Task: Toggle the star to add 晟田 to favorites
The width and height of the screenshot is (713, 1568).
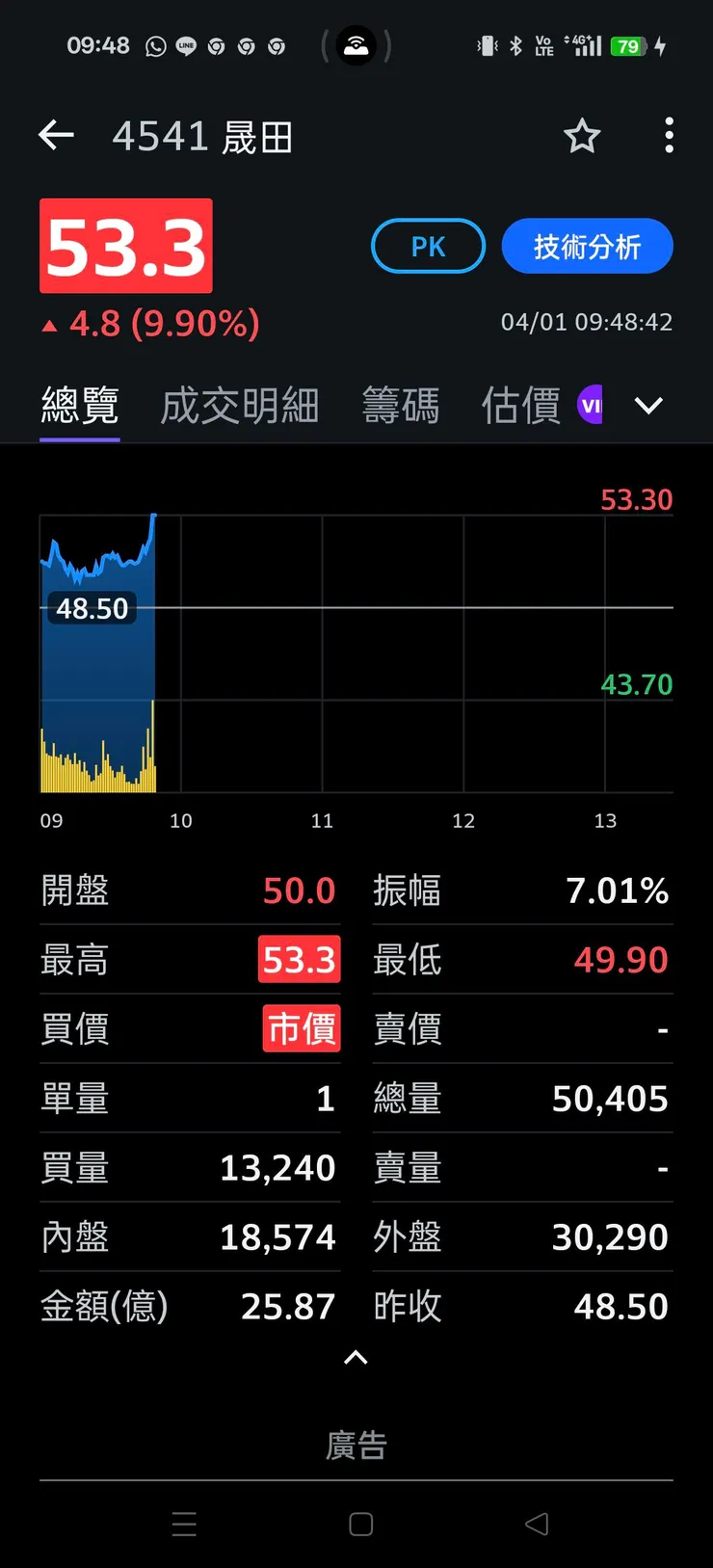Action: pos(582,137)
